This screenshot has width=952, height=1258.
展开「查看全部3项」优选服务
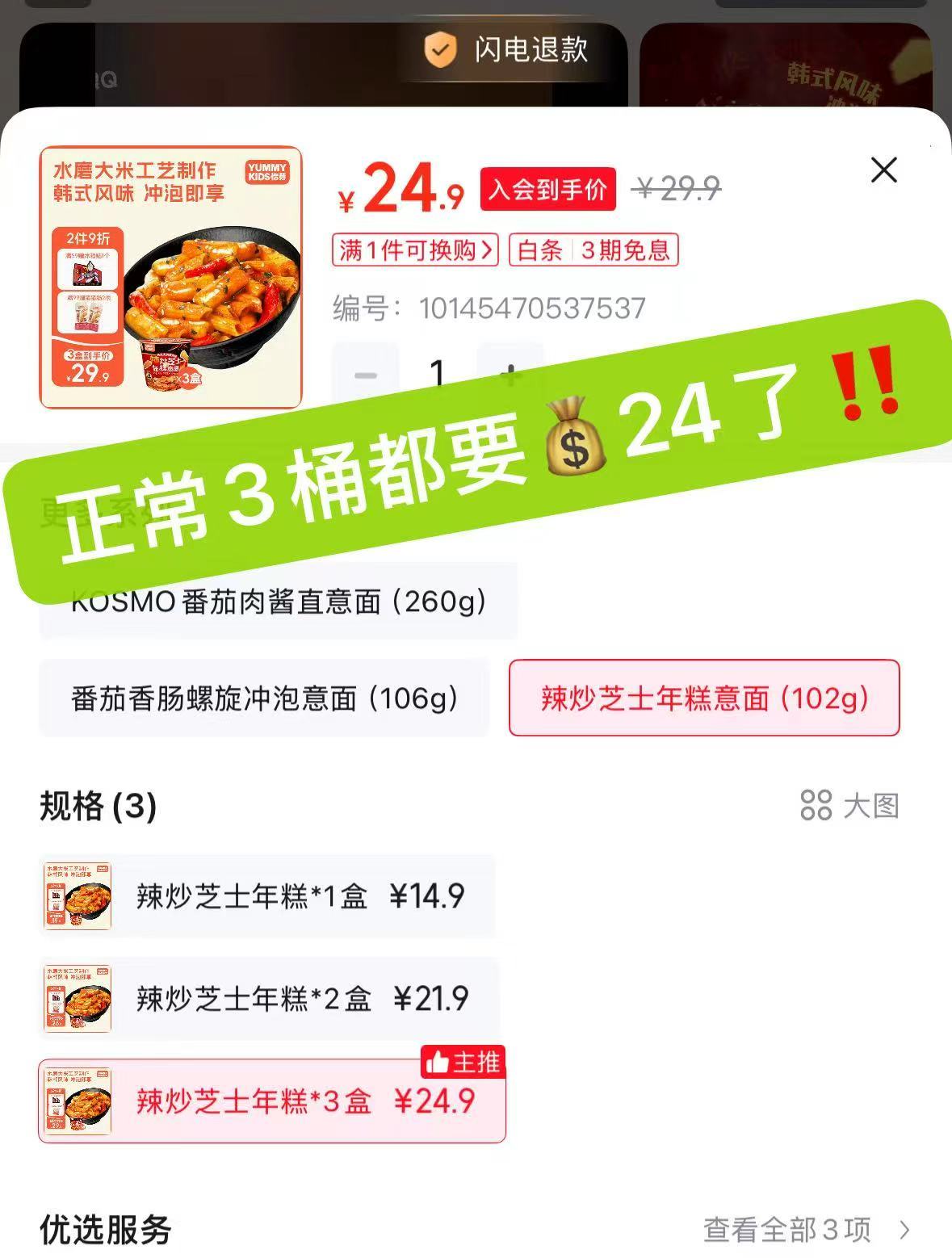coord(787,1228)
